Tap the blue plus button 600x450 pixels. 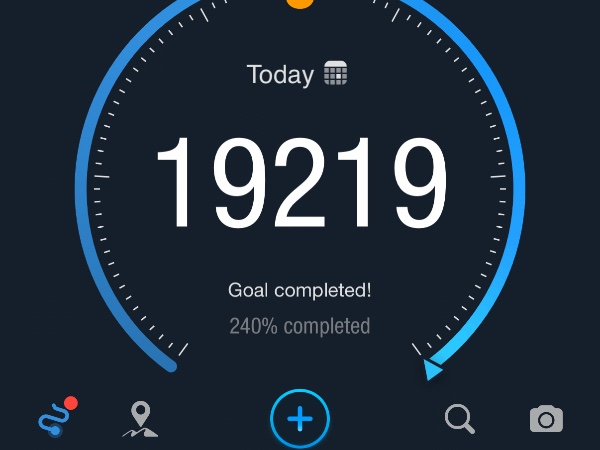300,419
